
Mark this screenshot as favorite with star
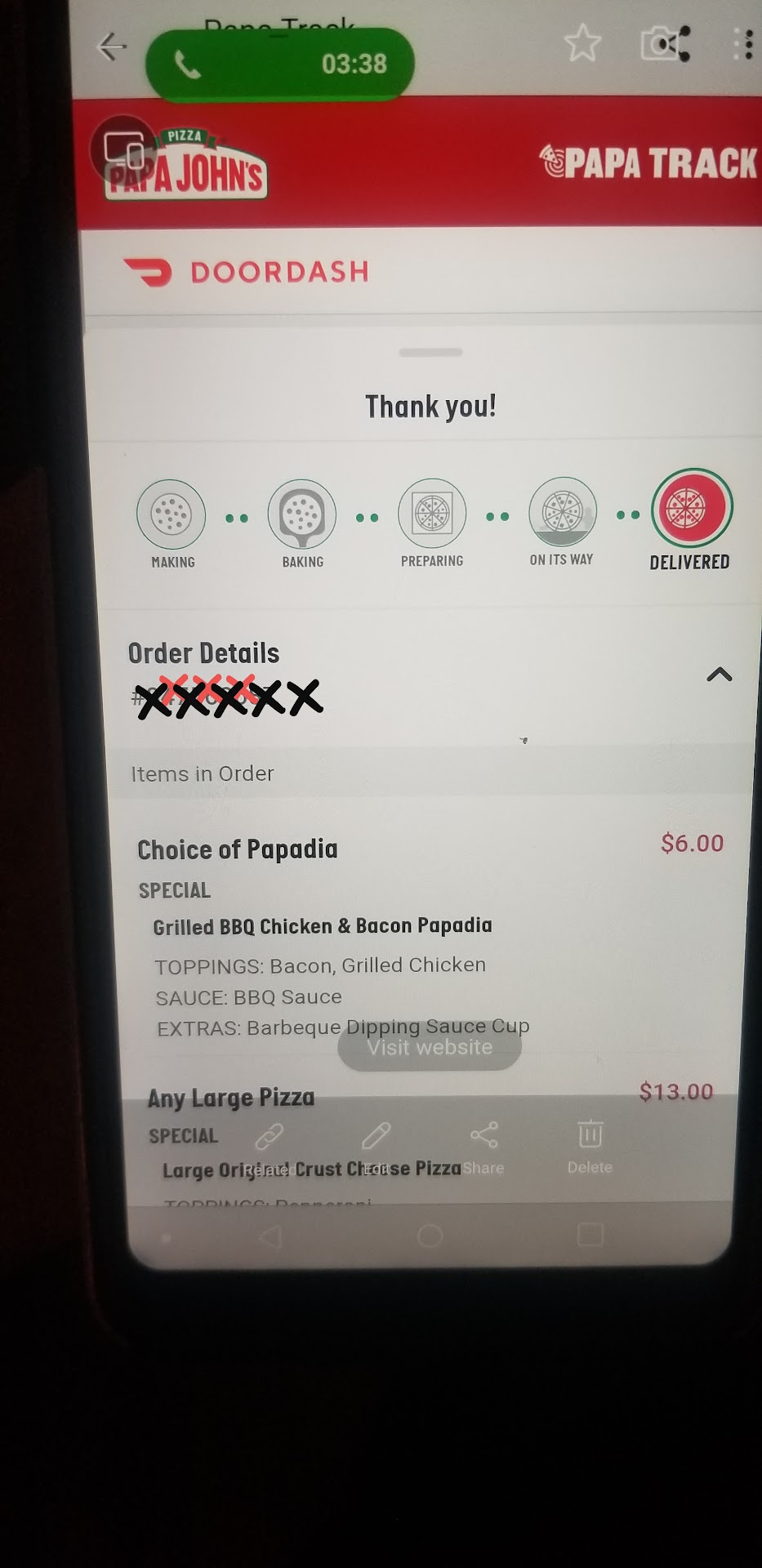click(x=582, y=43)
